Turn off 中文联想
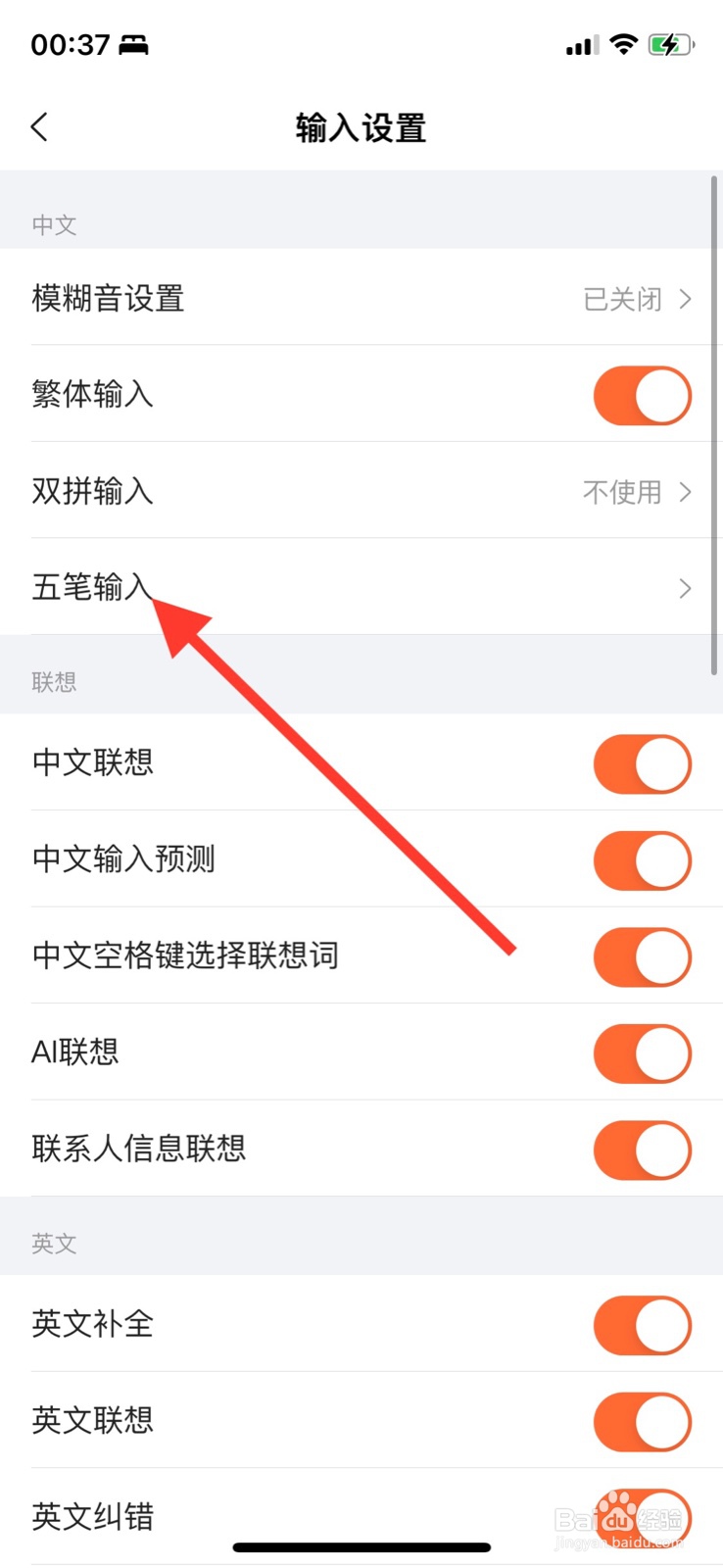Image resolution: width=723 pixels, height=1568 pixels. click(x=642, y=763)
